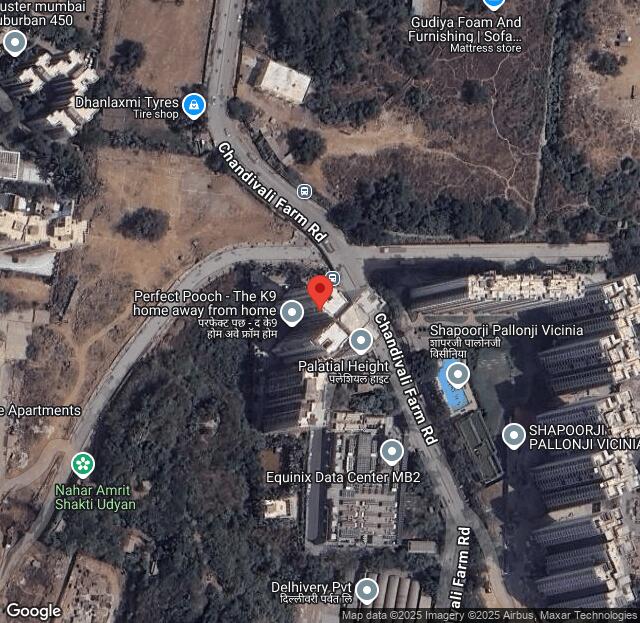Tap the red location pin

coord(320,291)
